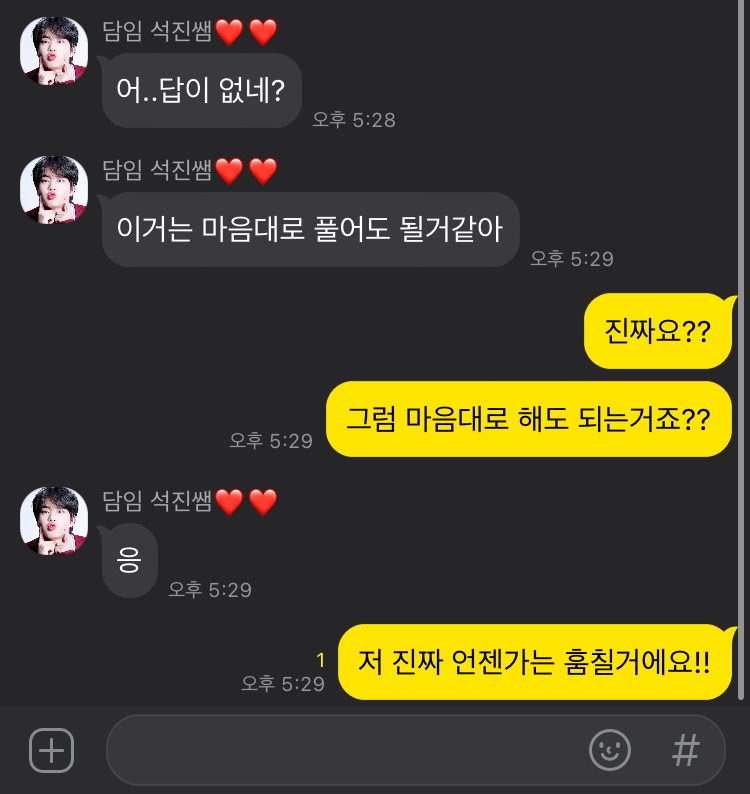The image size is (750, 794).
Task: Tap the 그럼 마음대로 해도 되는거죠?? bubble
Action: [x=528, y=420]
